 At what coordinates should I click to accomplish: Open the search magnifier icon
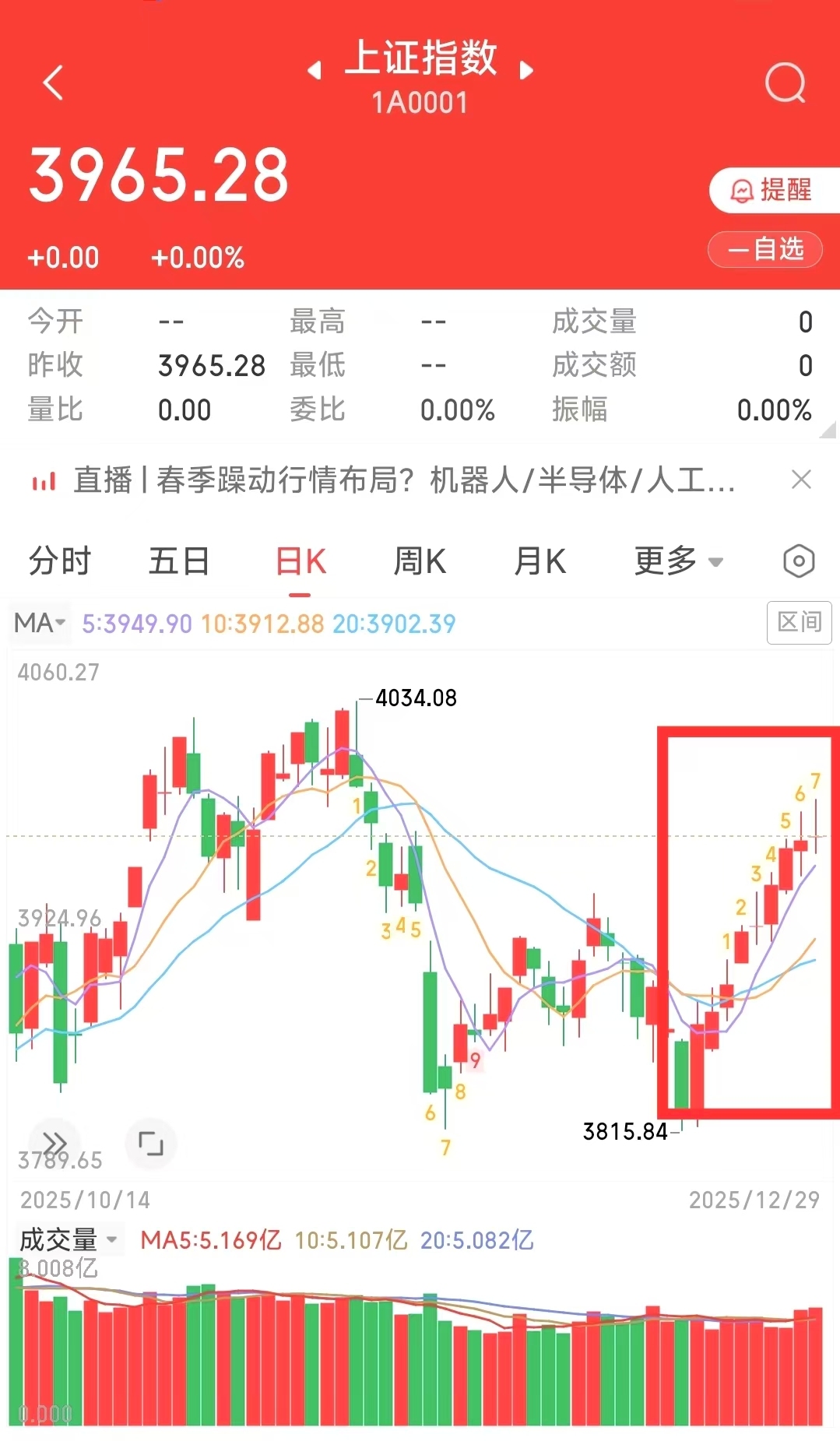(x=786, y=84)
